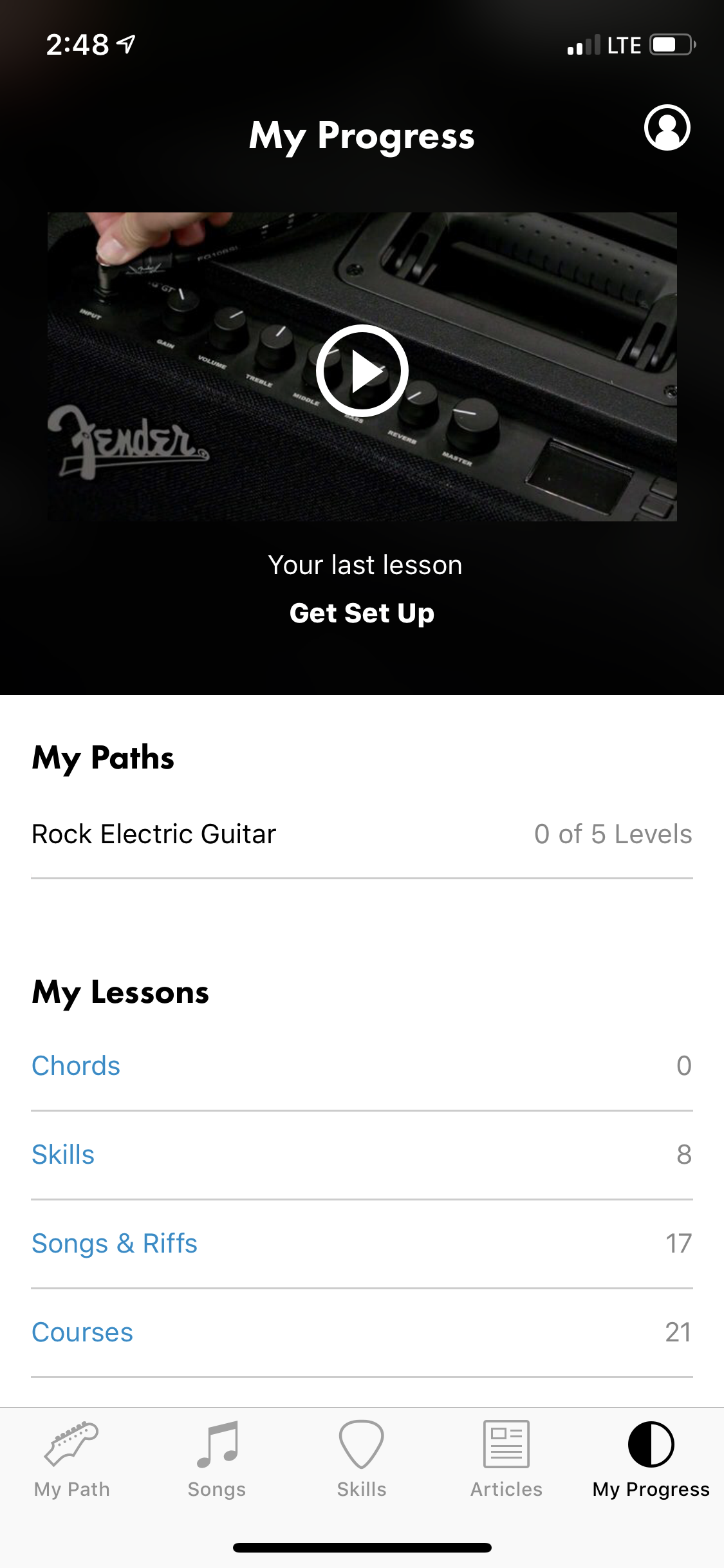Play the last lesson video
Viewport: 724px width, 1568px height.
(362, 370)
